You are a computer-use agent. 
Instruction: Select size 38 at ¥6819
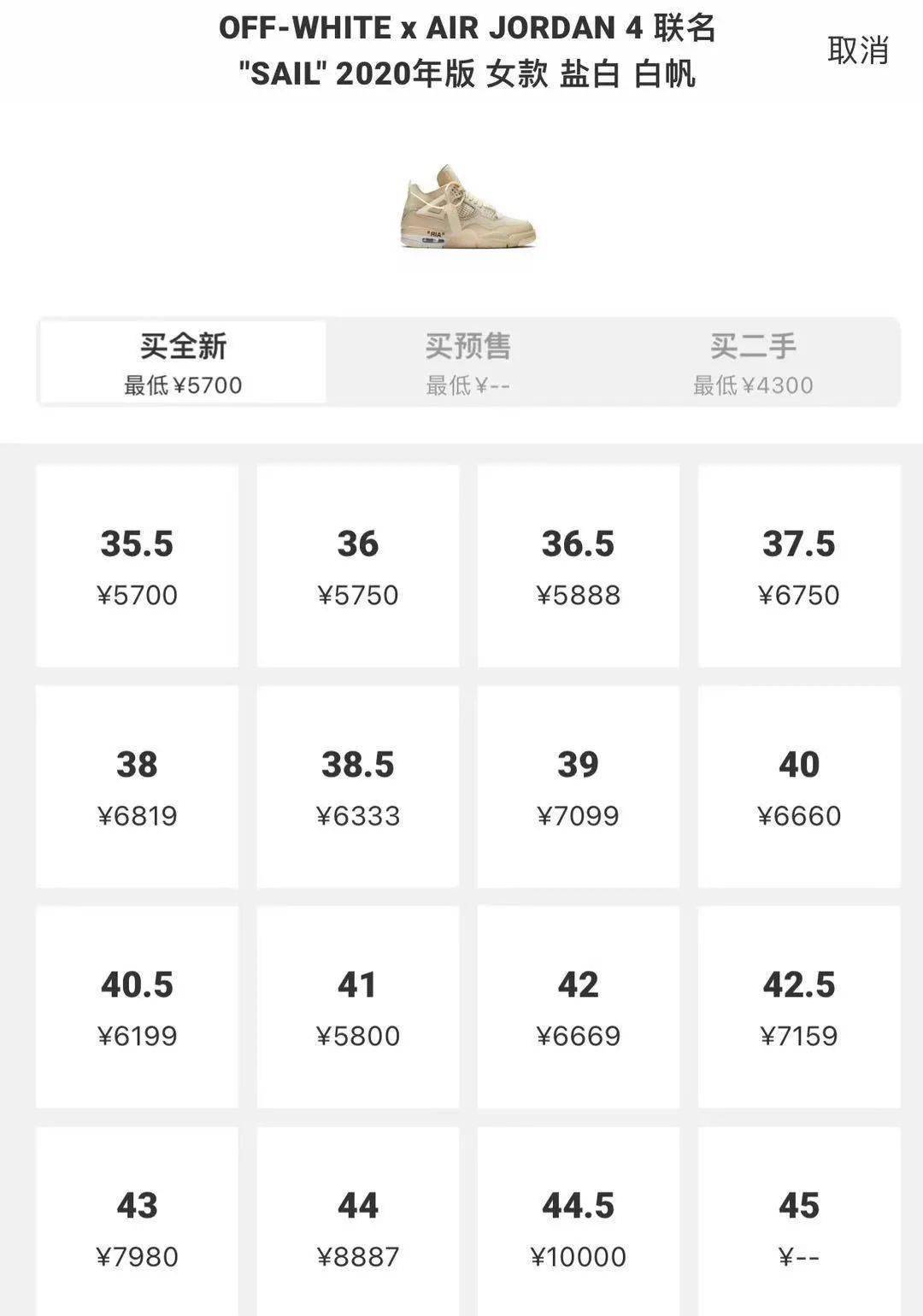pos(137,786)
